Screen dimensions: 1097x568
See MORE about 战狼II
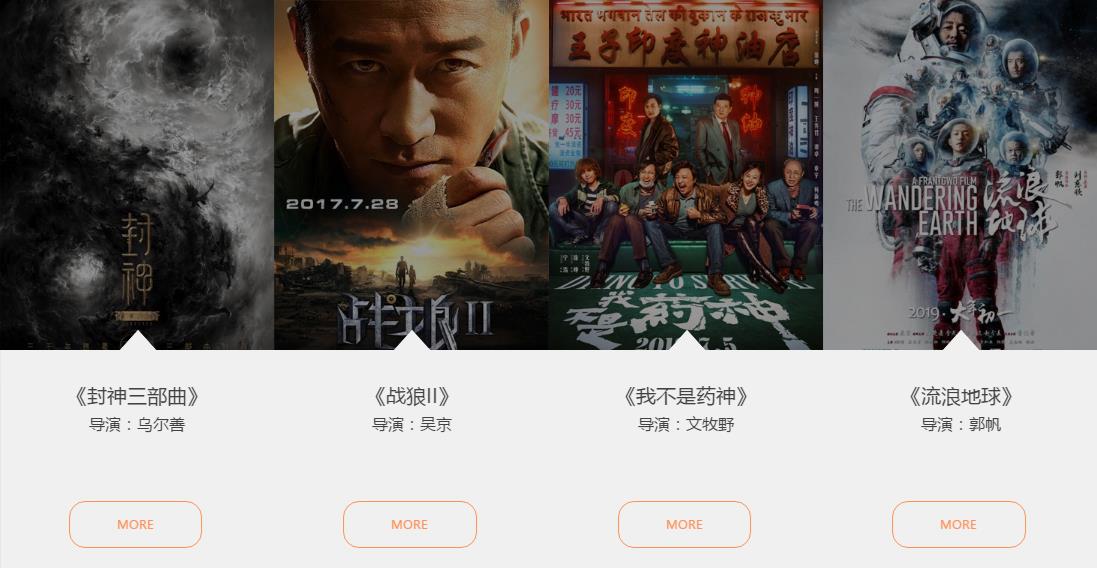pyautogui.click(x=410, y=524)
